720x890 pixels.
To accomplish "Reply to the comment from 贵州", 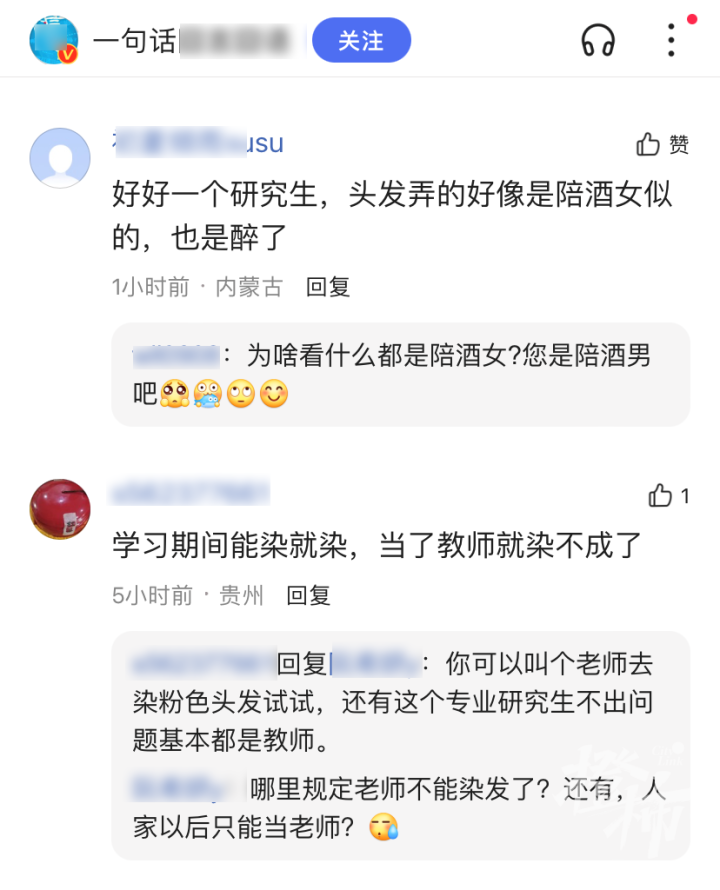I will tap(308, 595).
